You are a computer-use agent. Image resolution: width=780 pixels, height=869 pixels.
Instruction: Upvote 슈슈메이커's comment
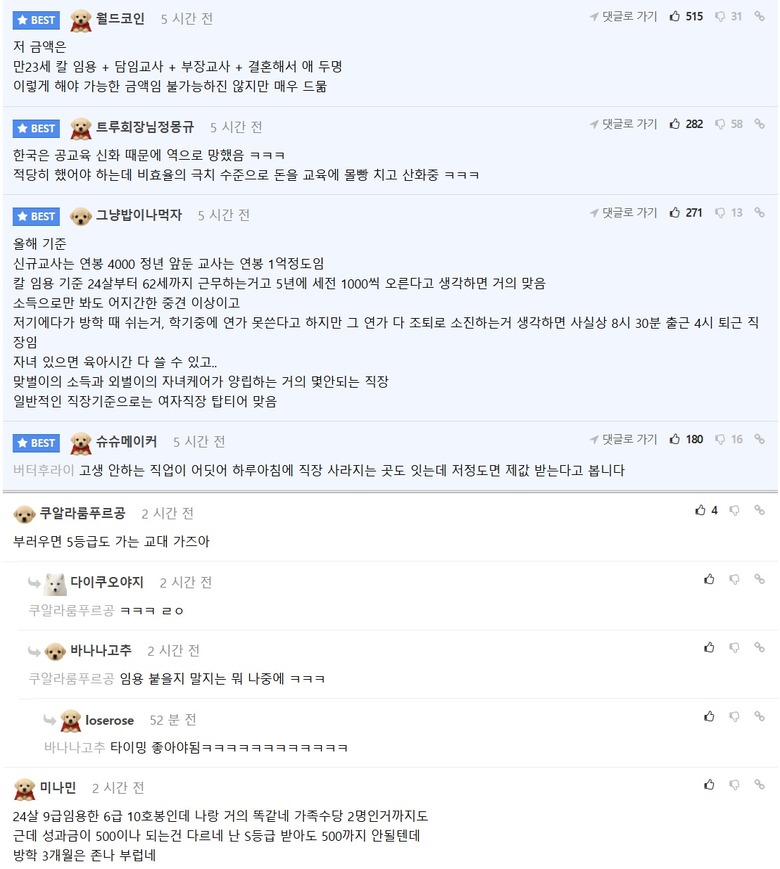676,438
